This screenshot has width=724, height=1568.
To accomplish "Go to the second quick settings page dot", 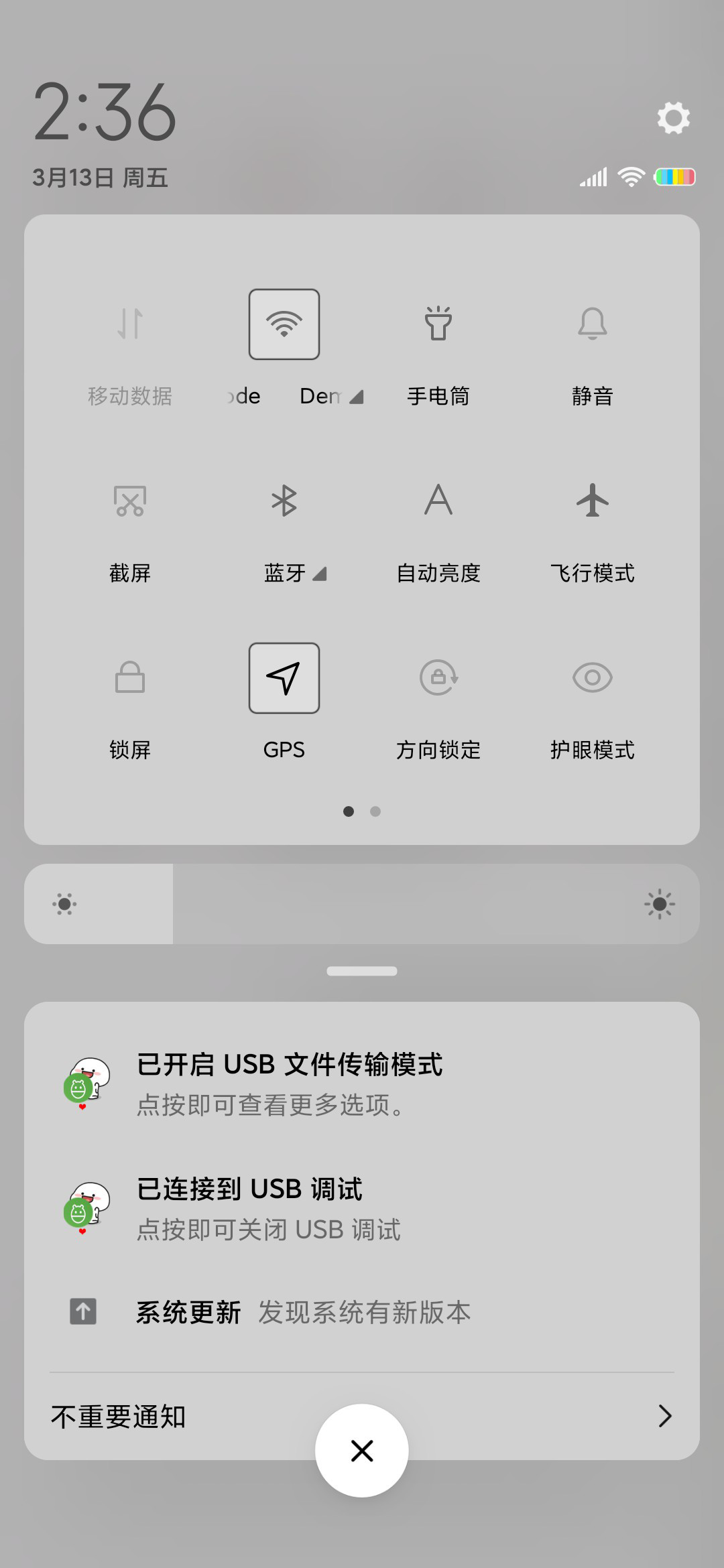I will pyautogui.click(x=375, y=811).
